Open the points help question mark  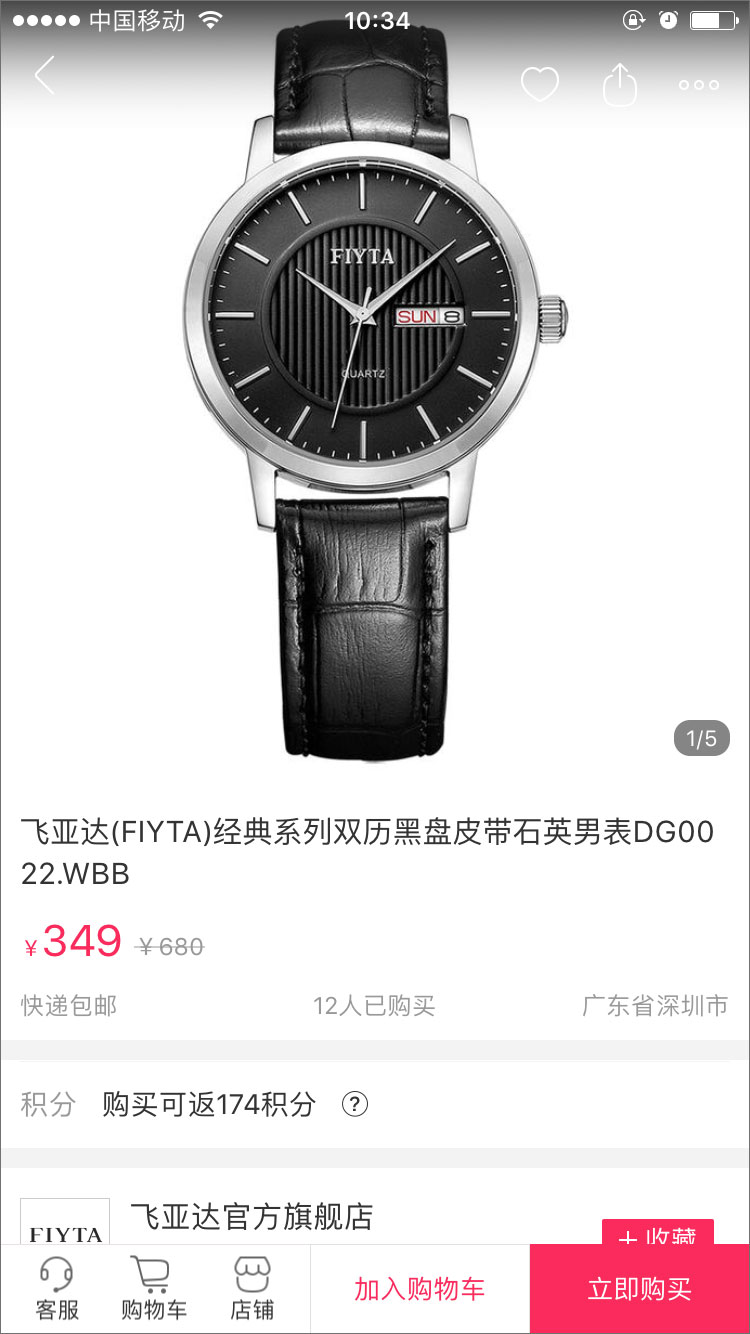click(x=355, y=1104)
